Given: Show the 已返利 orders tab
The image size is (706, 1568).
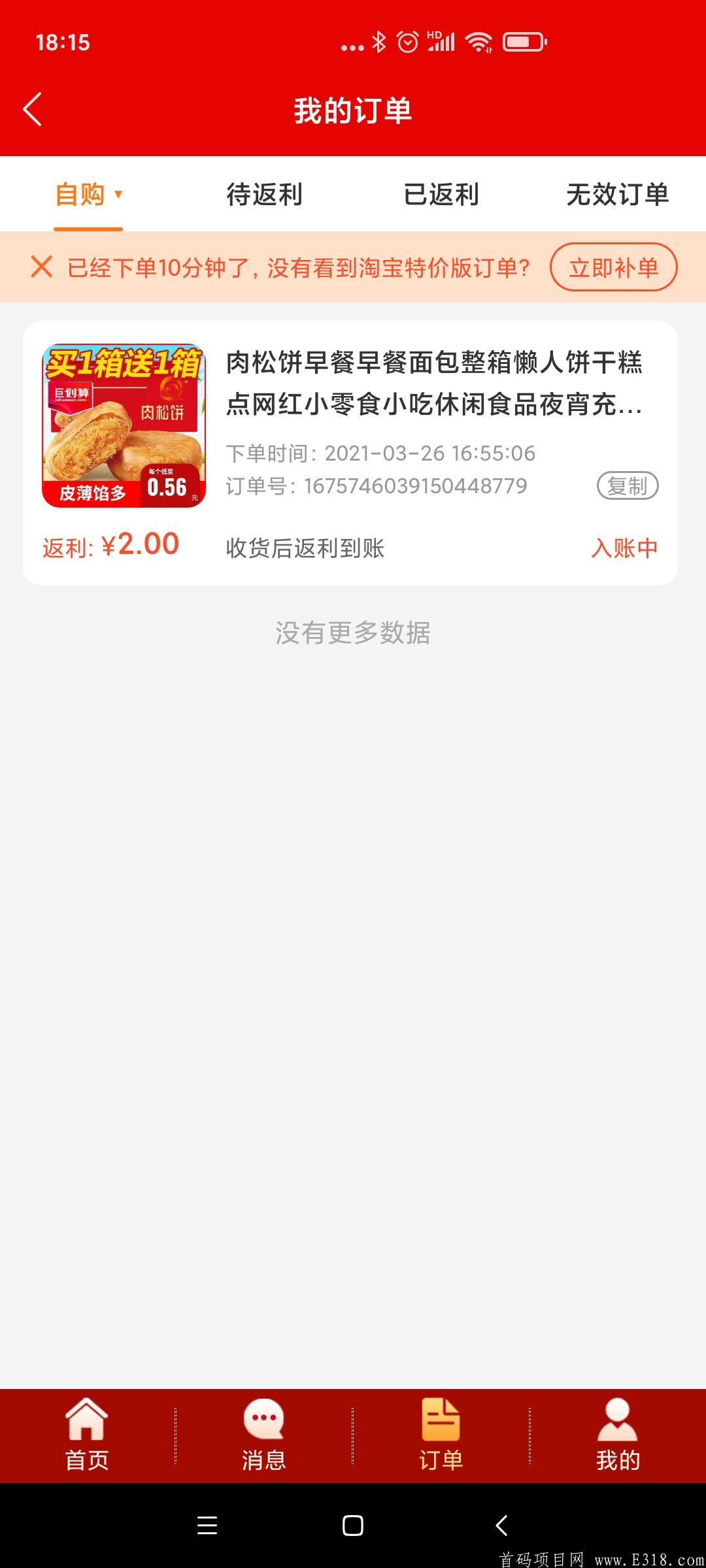Looking at the screenshot, I should coord(441,195).
